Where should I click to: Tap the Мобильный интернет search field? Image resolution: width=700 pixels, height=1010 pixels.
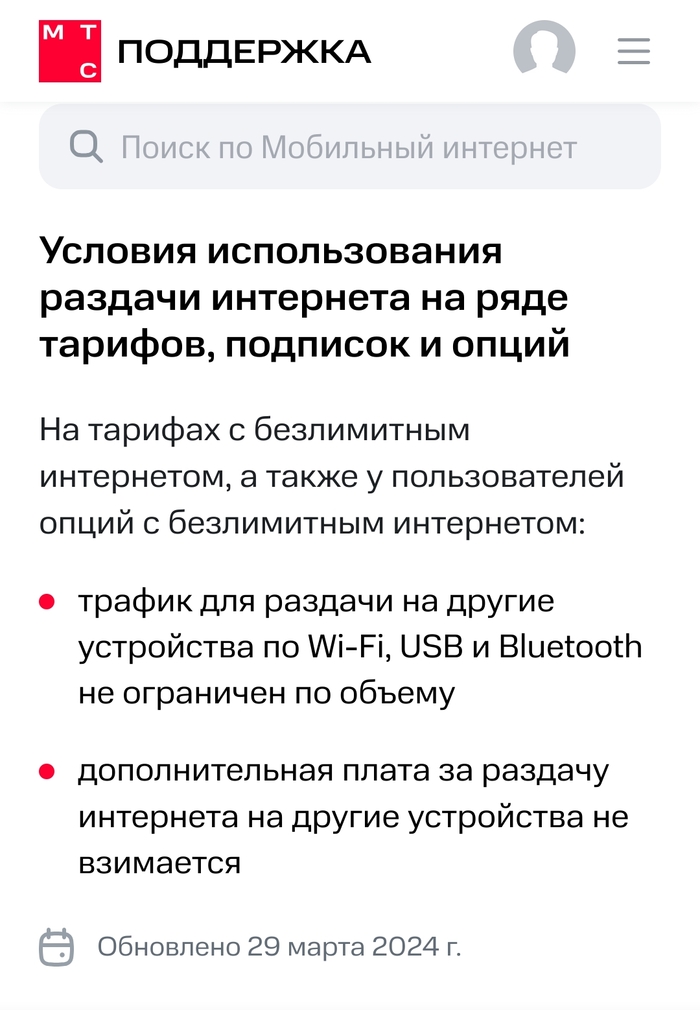pos(349,148)
